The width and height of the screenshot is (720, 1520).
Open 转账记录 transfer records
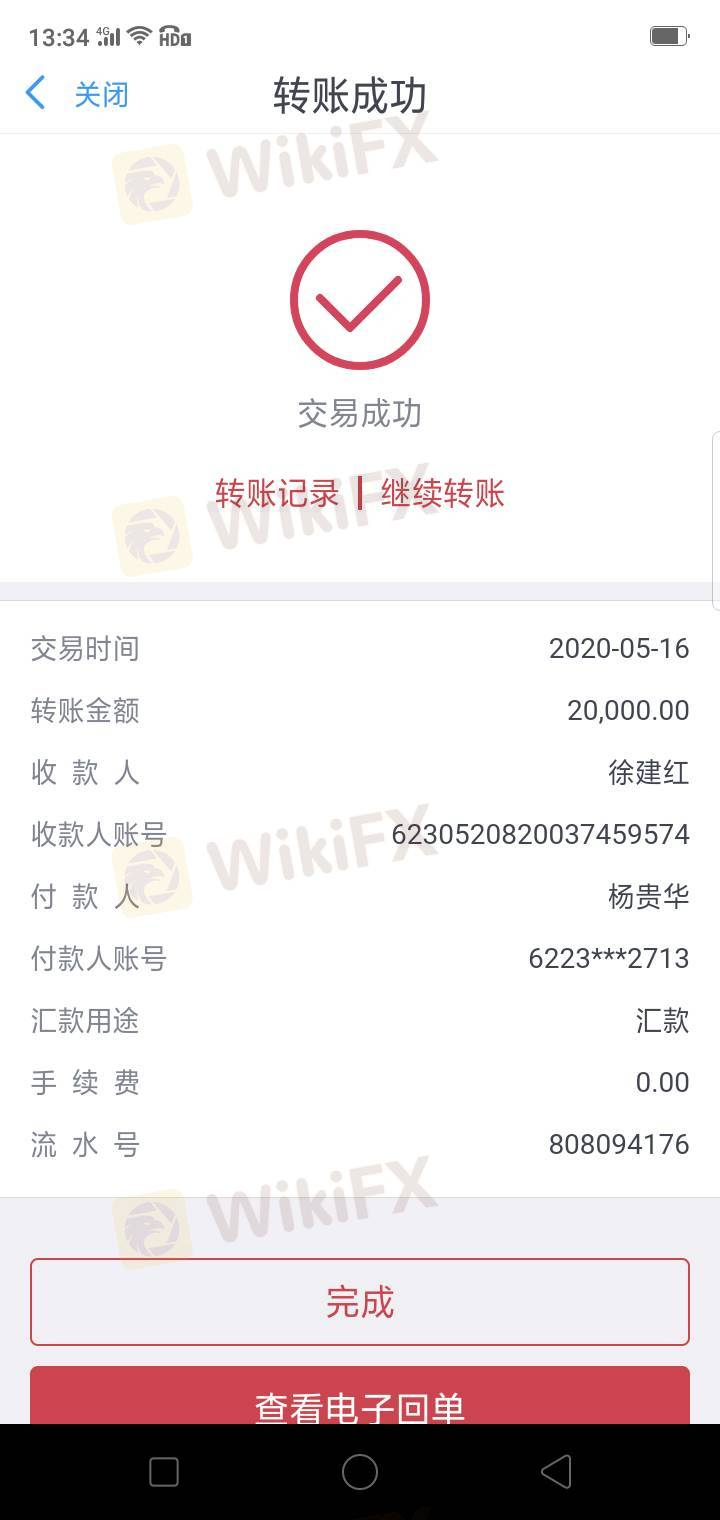tap(277, 493)
